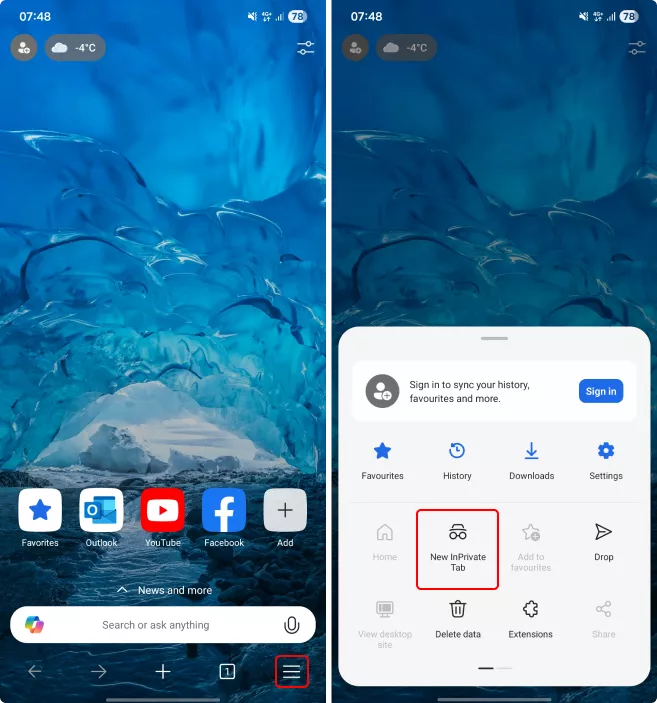
Task: Tap the plus icon in the bottom toolbar
Action: (x=163, y=672)
